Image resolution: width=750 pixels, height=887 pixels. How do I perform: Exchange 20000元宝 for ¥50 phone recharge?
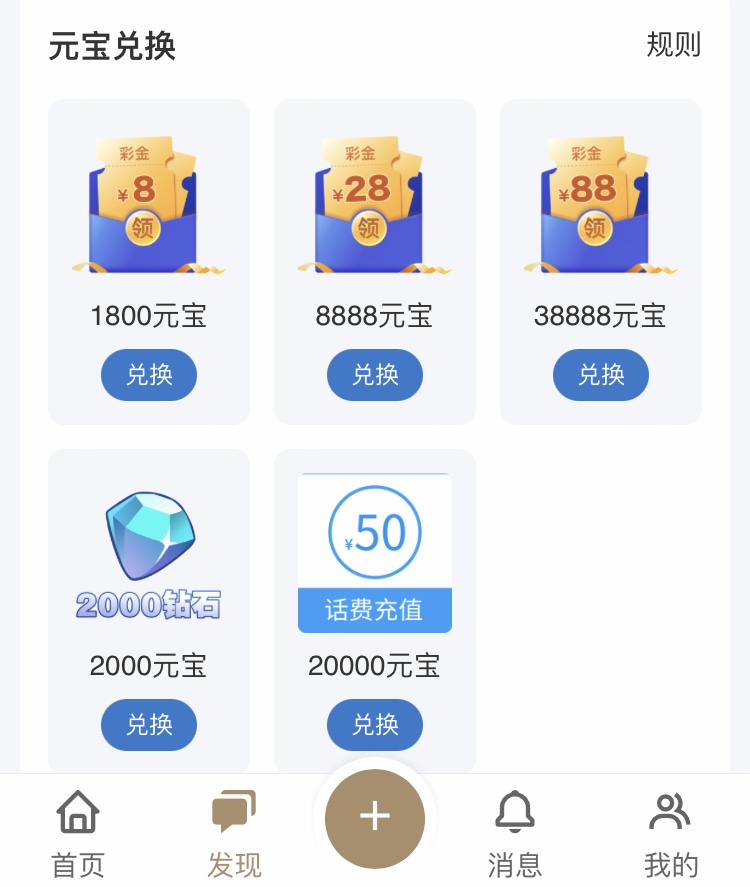[375, 725]
